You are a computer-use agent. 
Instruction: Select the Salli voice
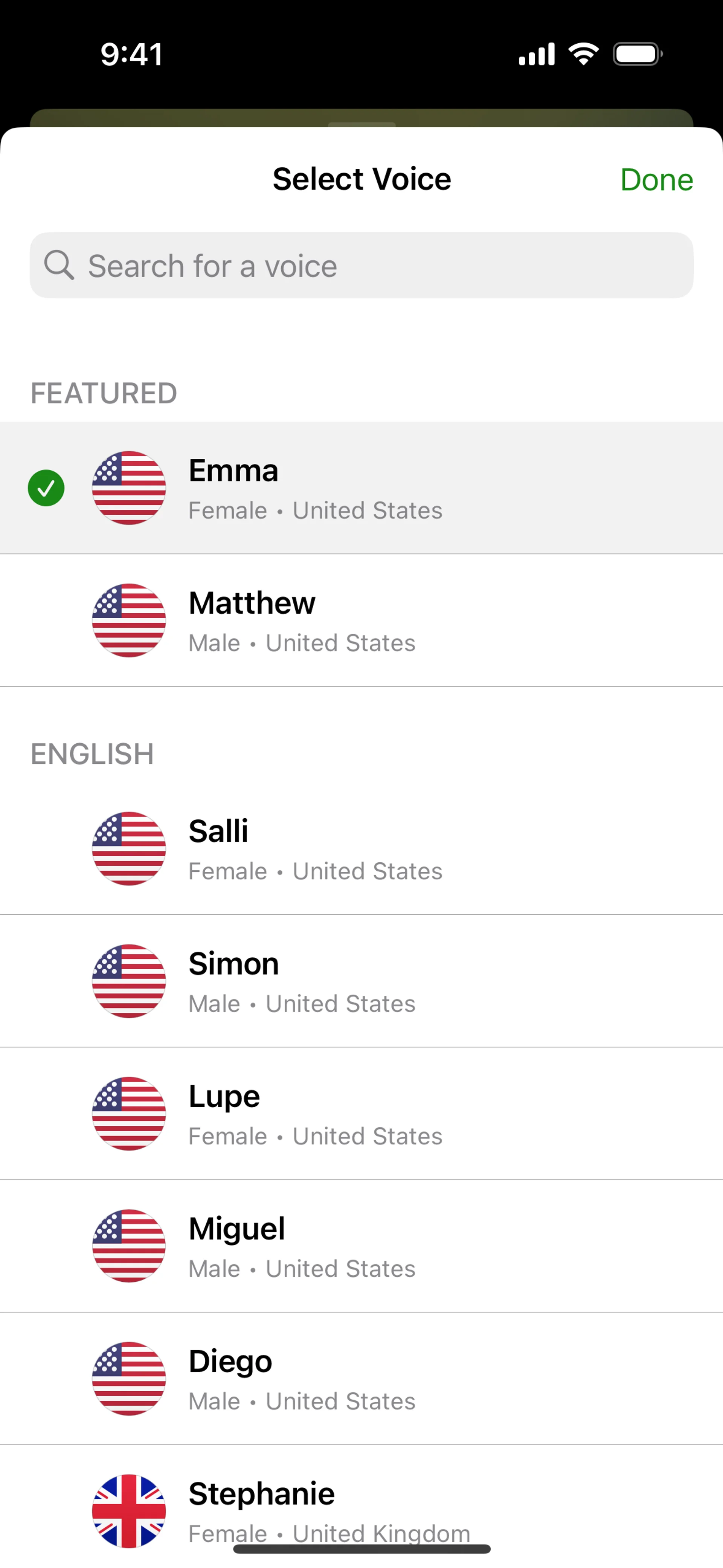[x=361, y=848]
